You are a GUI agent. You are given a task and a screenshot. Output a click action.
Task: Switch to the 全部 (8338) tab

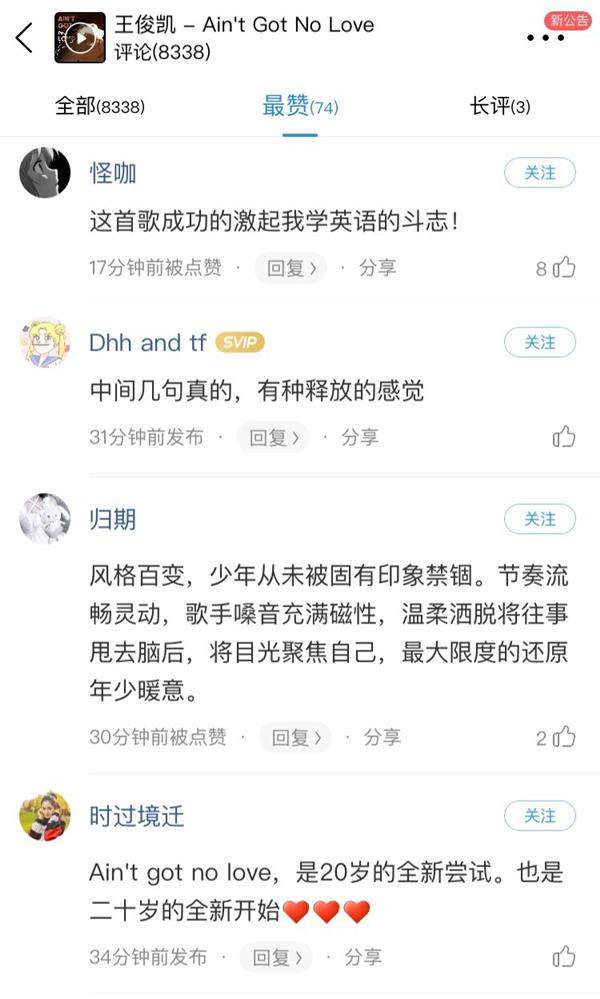pos(100,106)
